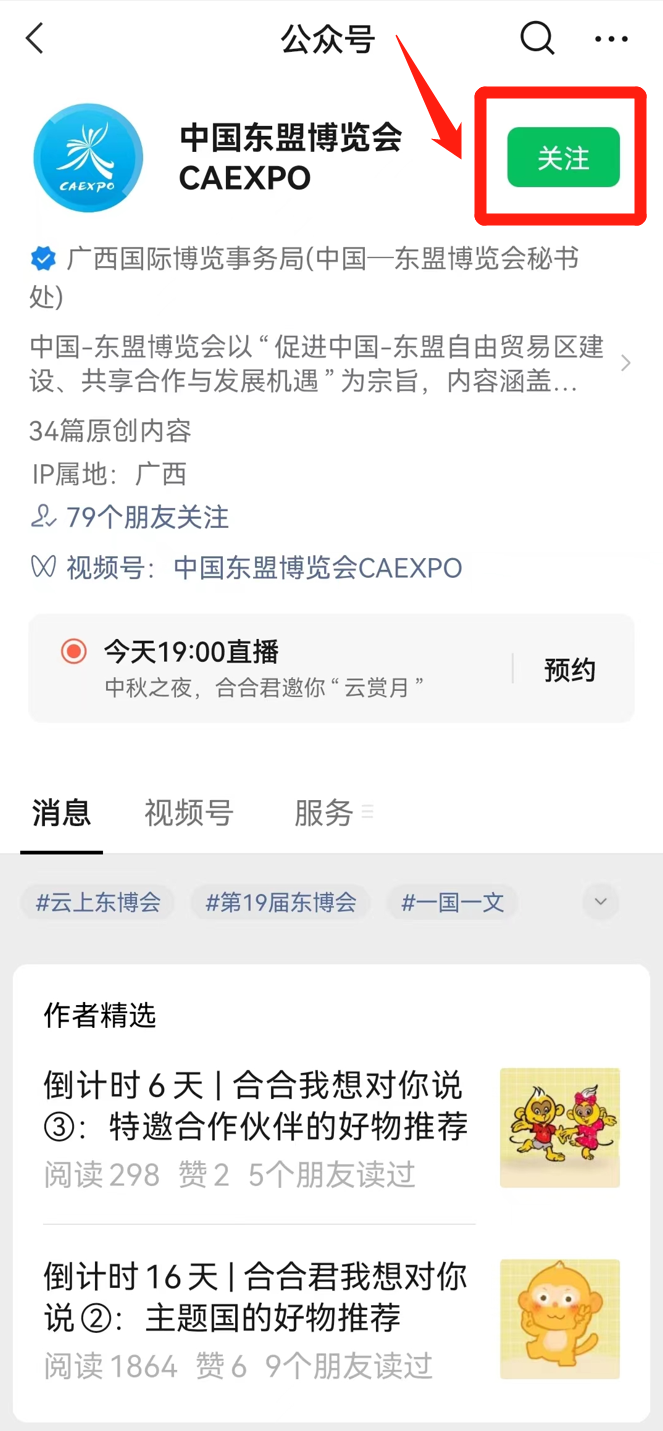Switch to the 视频号 tab
This screenshot has width=663, height=1431.
188,813
